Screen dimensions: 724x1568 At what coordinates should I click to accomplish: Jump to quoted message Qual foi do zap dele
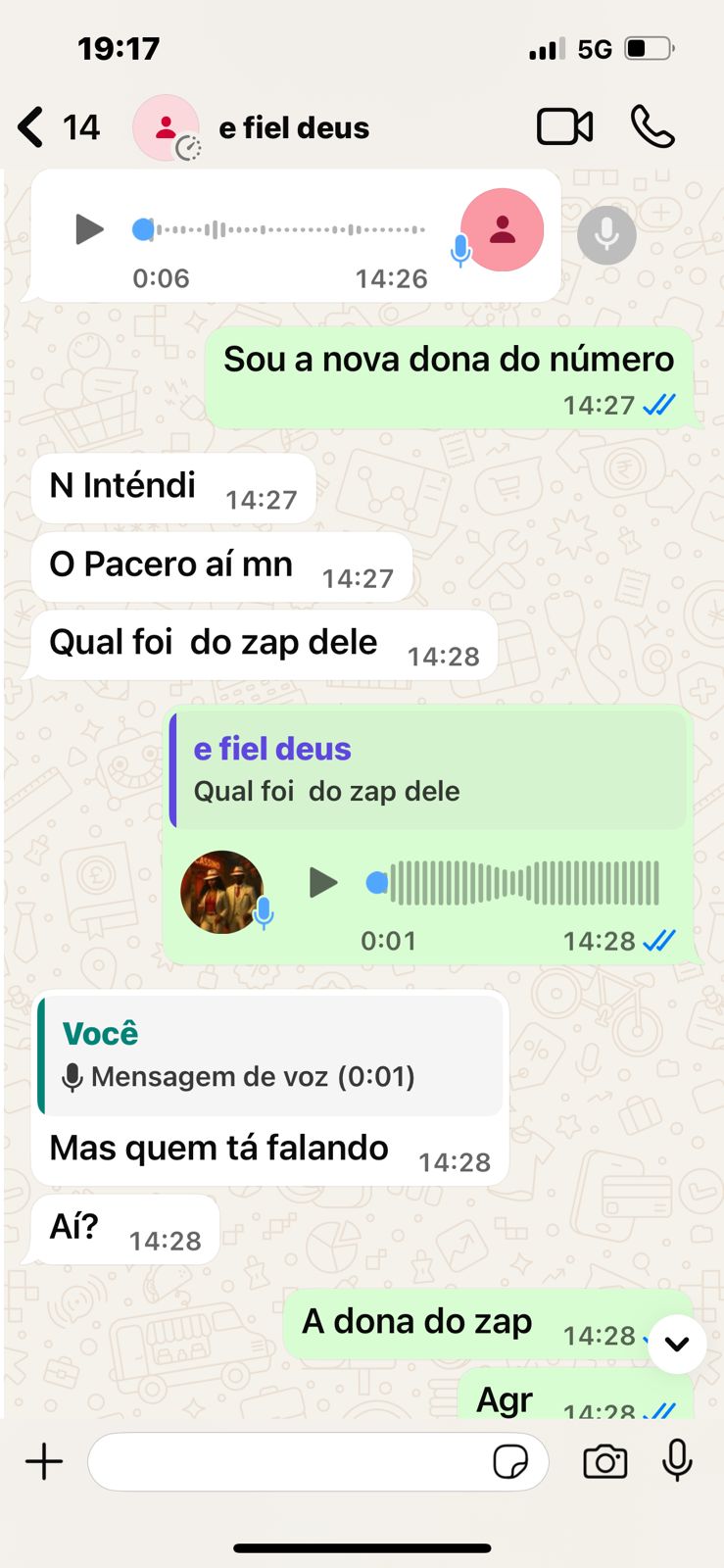pos(428,770)
